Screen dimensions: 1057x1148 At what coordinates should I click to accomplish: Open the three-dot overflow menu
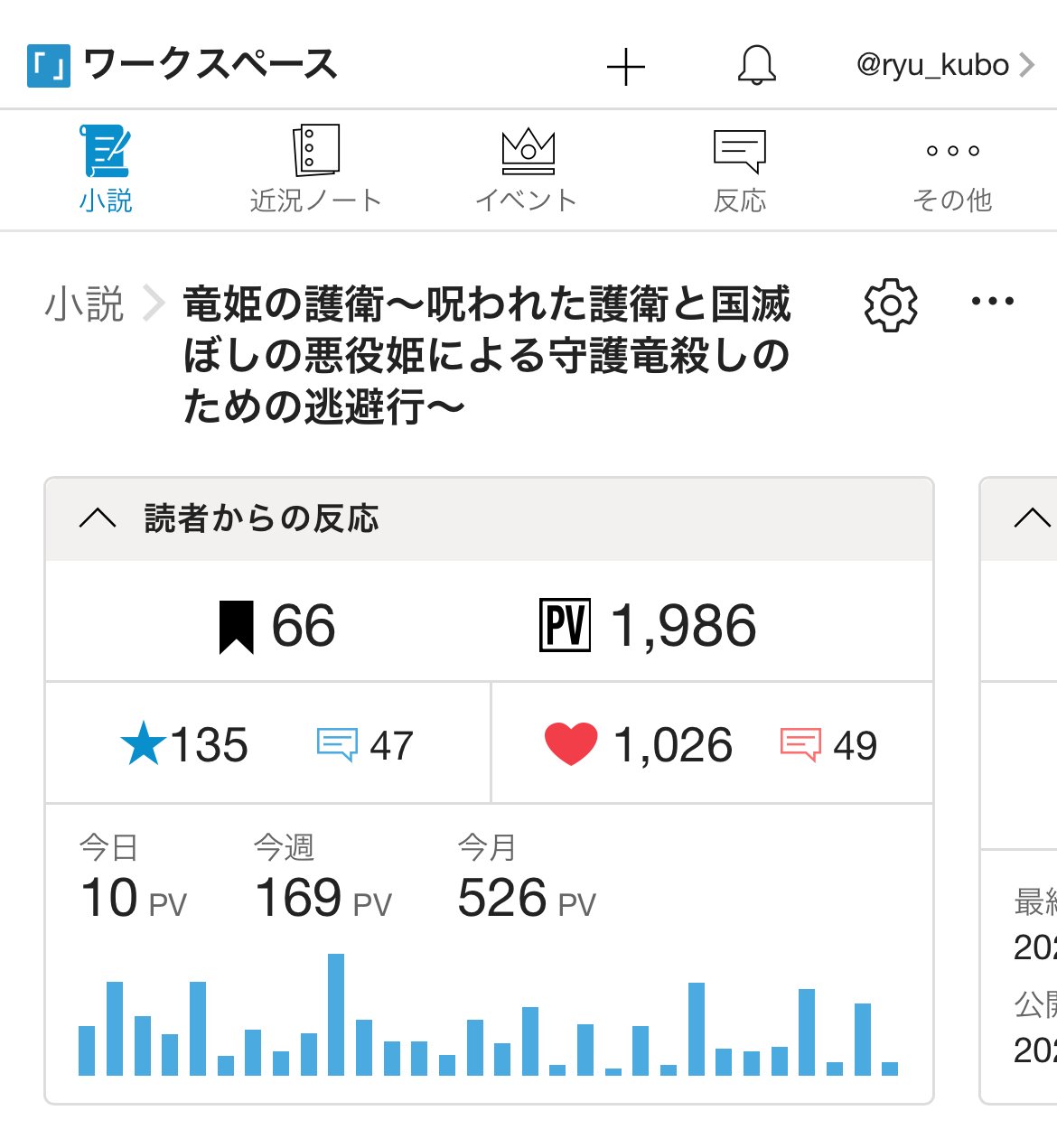tap(992, 302)
